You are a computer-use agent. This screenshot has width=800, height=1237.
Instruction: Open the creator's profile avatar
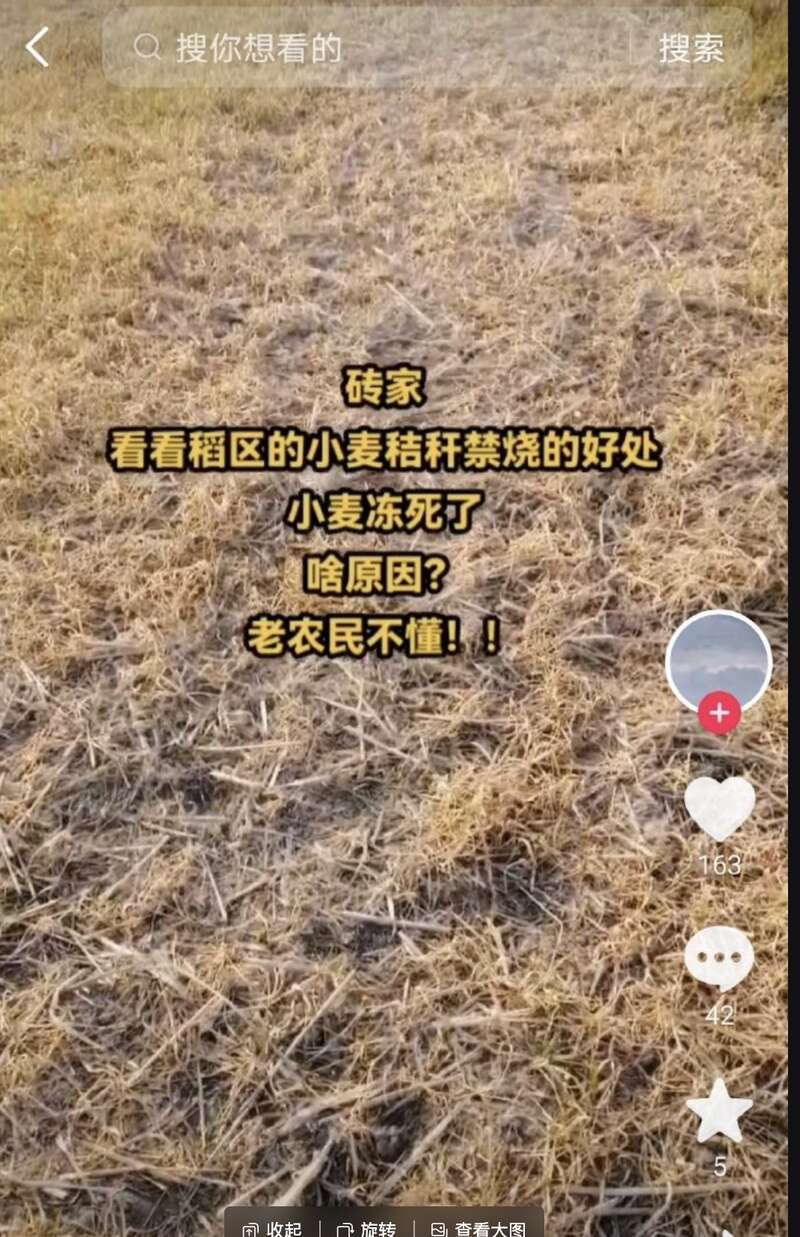pos(718,660)
